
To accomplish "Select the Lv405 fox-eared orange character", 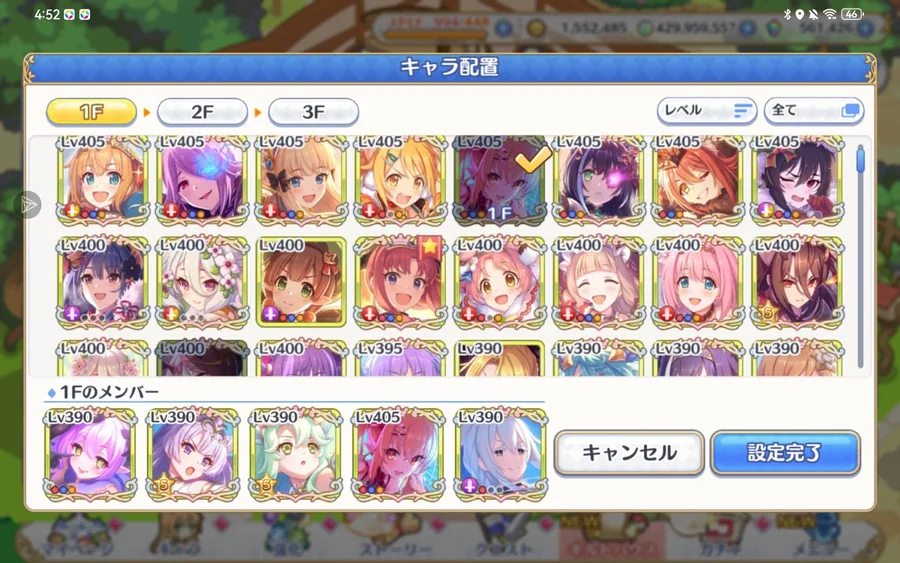I will [x=697, y=180].
